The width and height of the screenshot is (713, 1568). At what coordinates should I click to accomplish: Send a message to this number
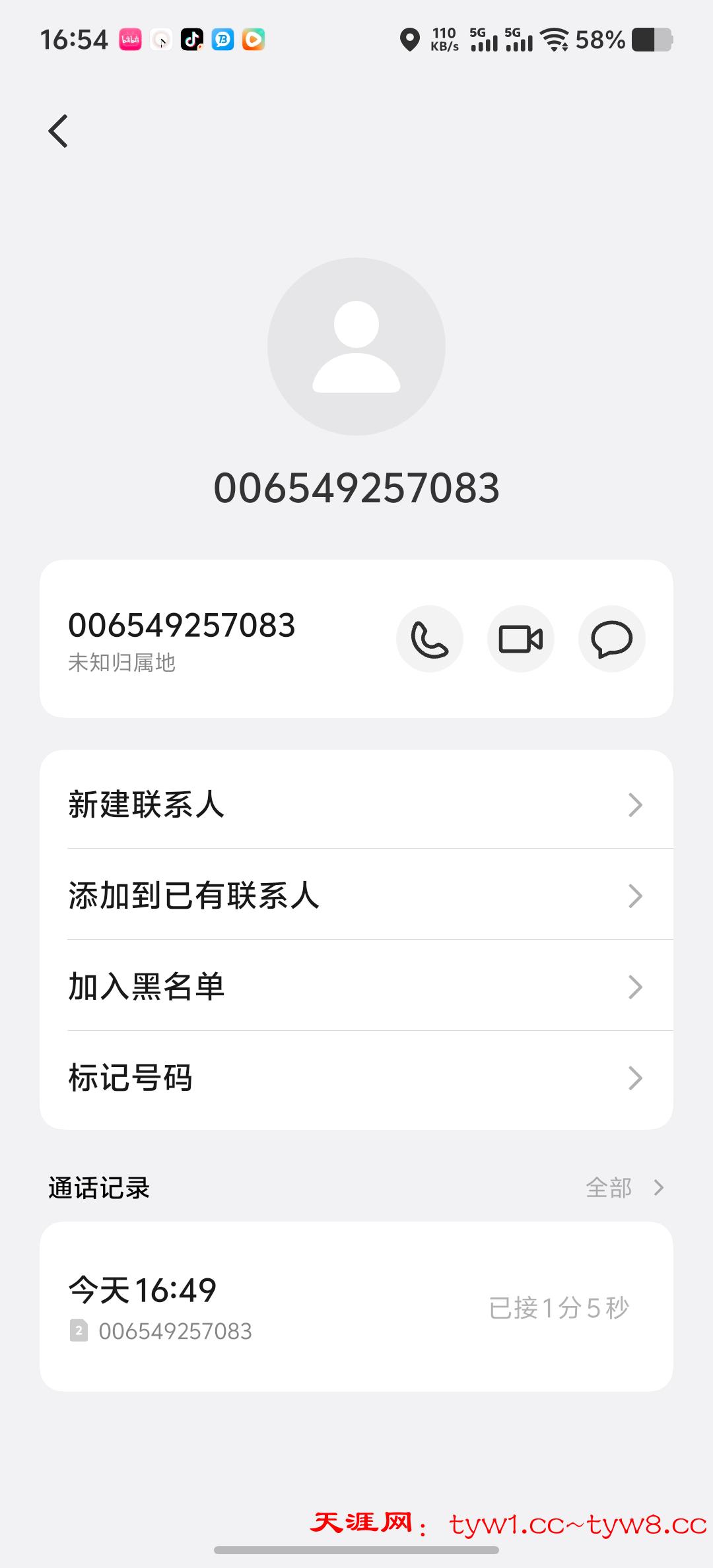[x=611, y=639]
